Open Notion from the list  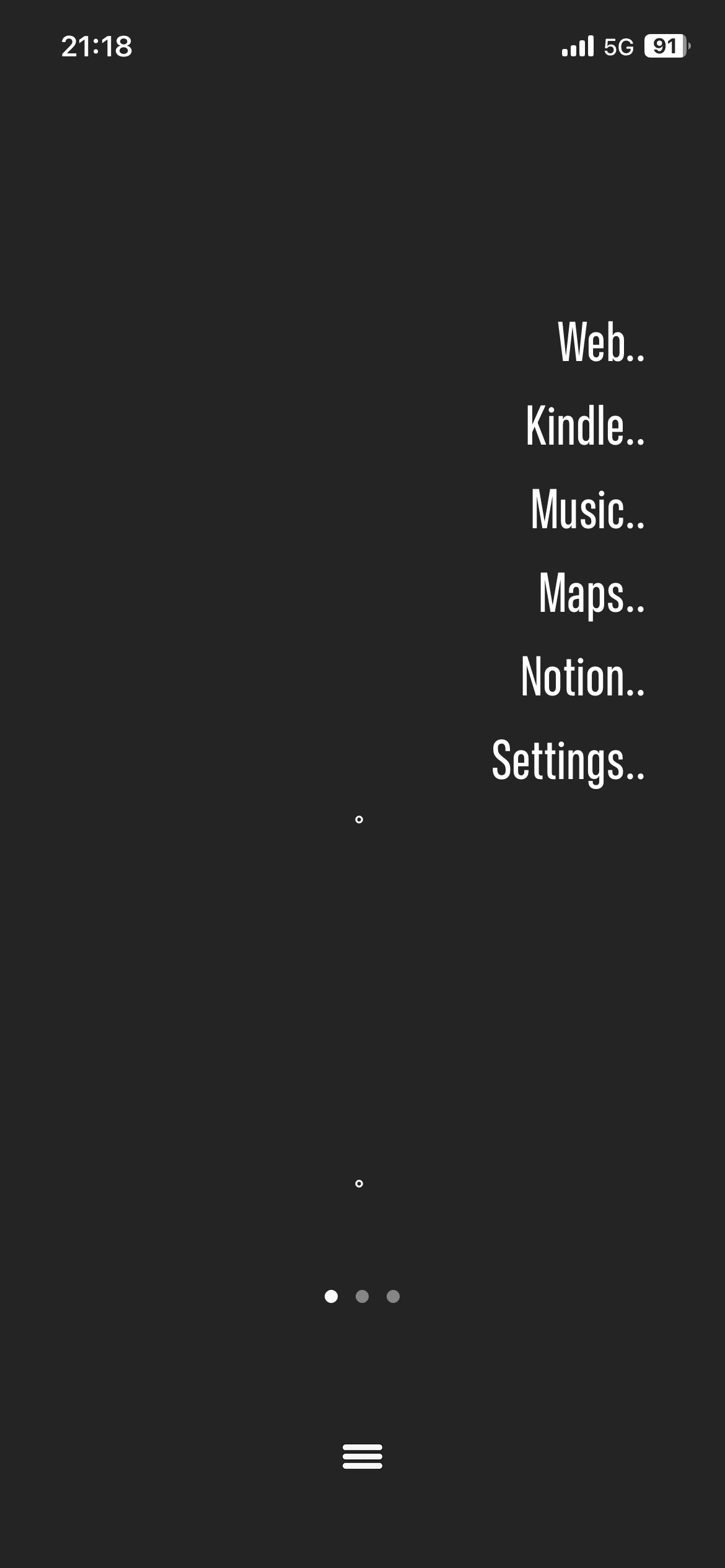(x=582, y=676)
